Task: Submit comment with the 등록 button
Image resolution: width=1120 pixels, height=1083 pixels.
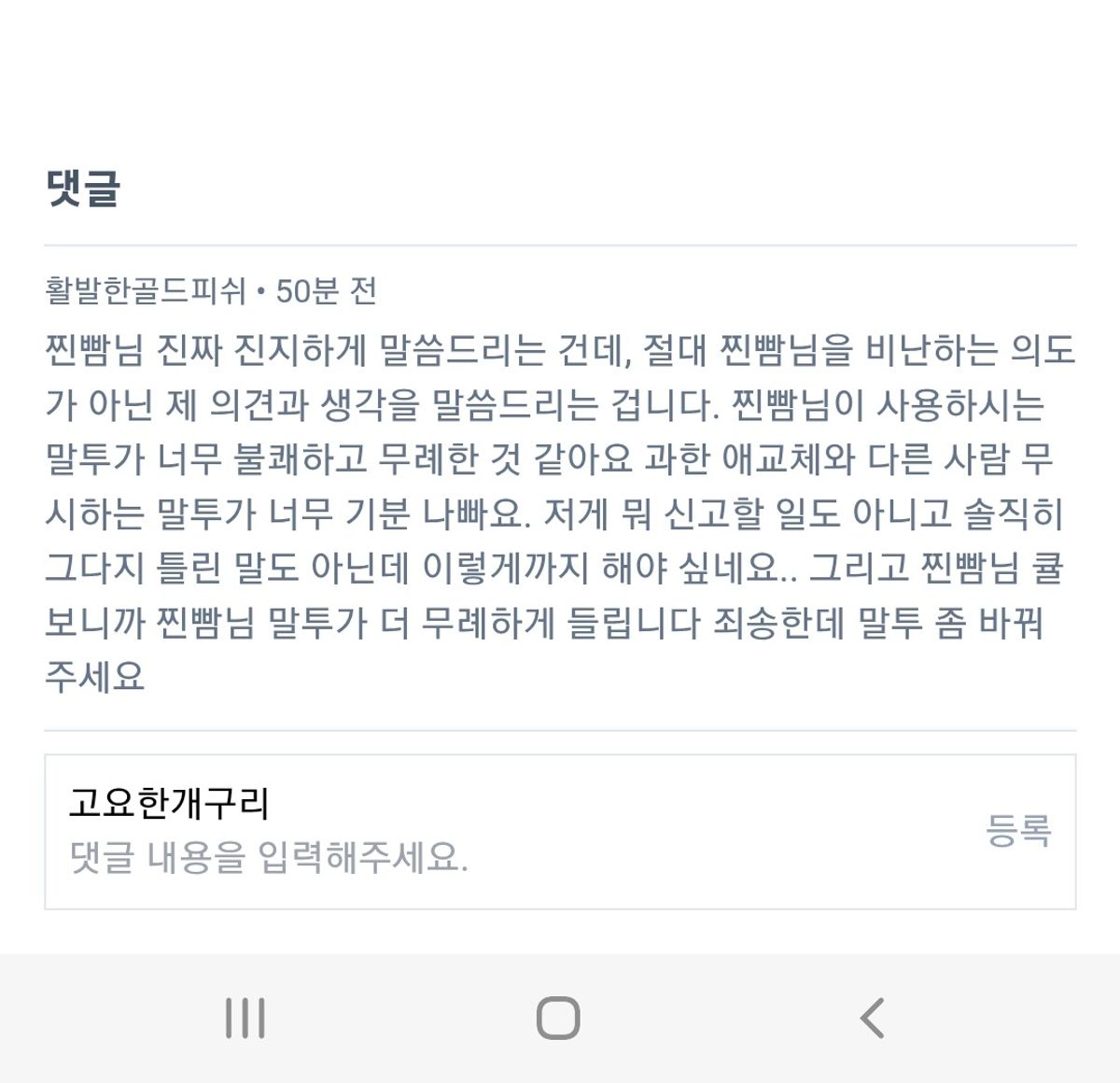Action: point(1018,830)
